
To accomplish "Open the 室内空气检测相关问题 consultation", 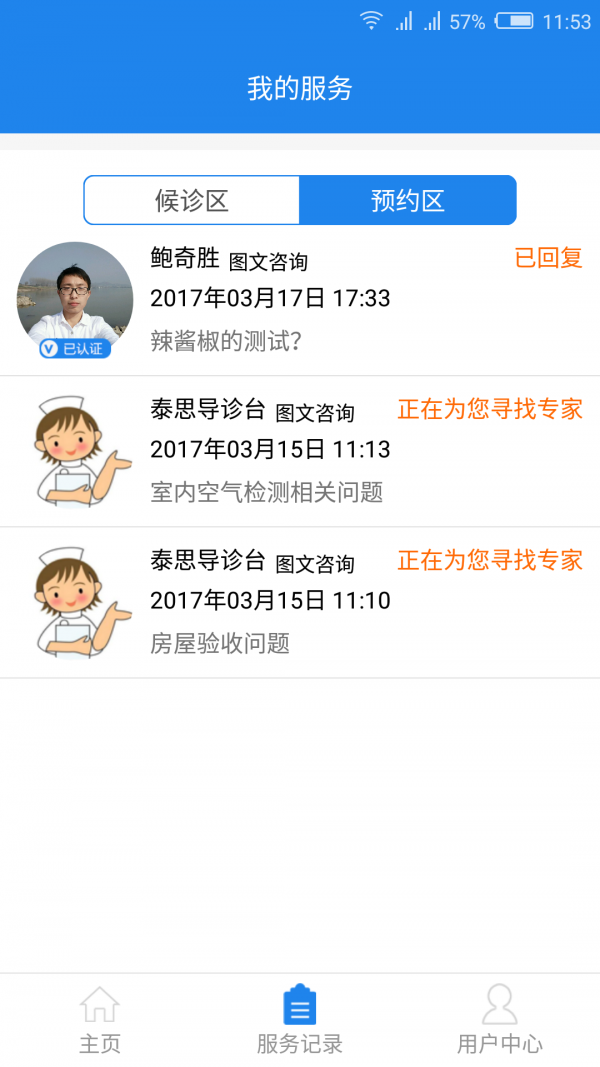I will (x=300, y=452).
